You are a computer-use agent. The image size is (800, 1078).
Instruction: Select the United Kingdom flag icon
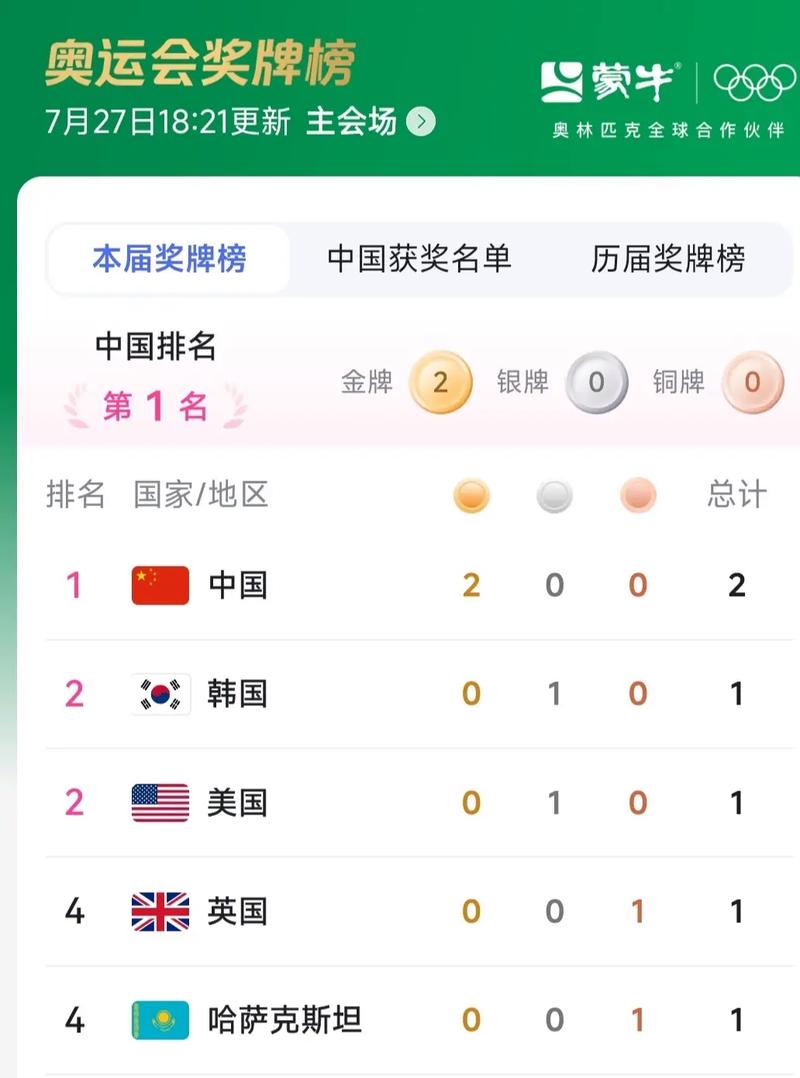click(x=156, y=911)
